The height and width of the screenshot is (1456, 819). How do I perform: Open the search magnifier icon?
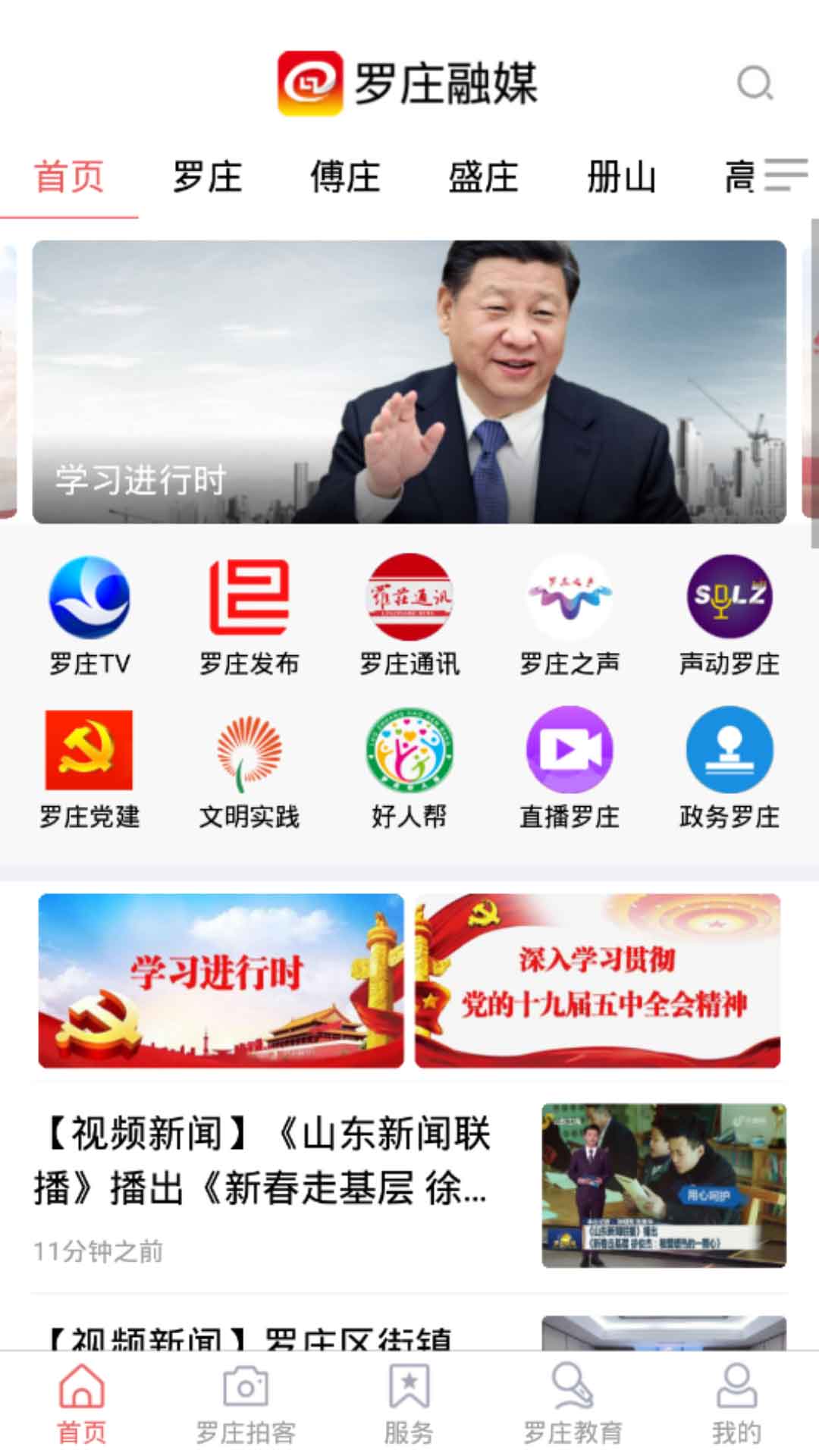(x=755, y=83)
